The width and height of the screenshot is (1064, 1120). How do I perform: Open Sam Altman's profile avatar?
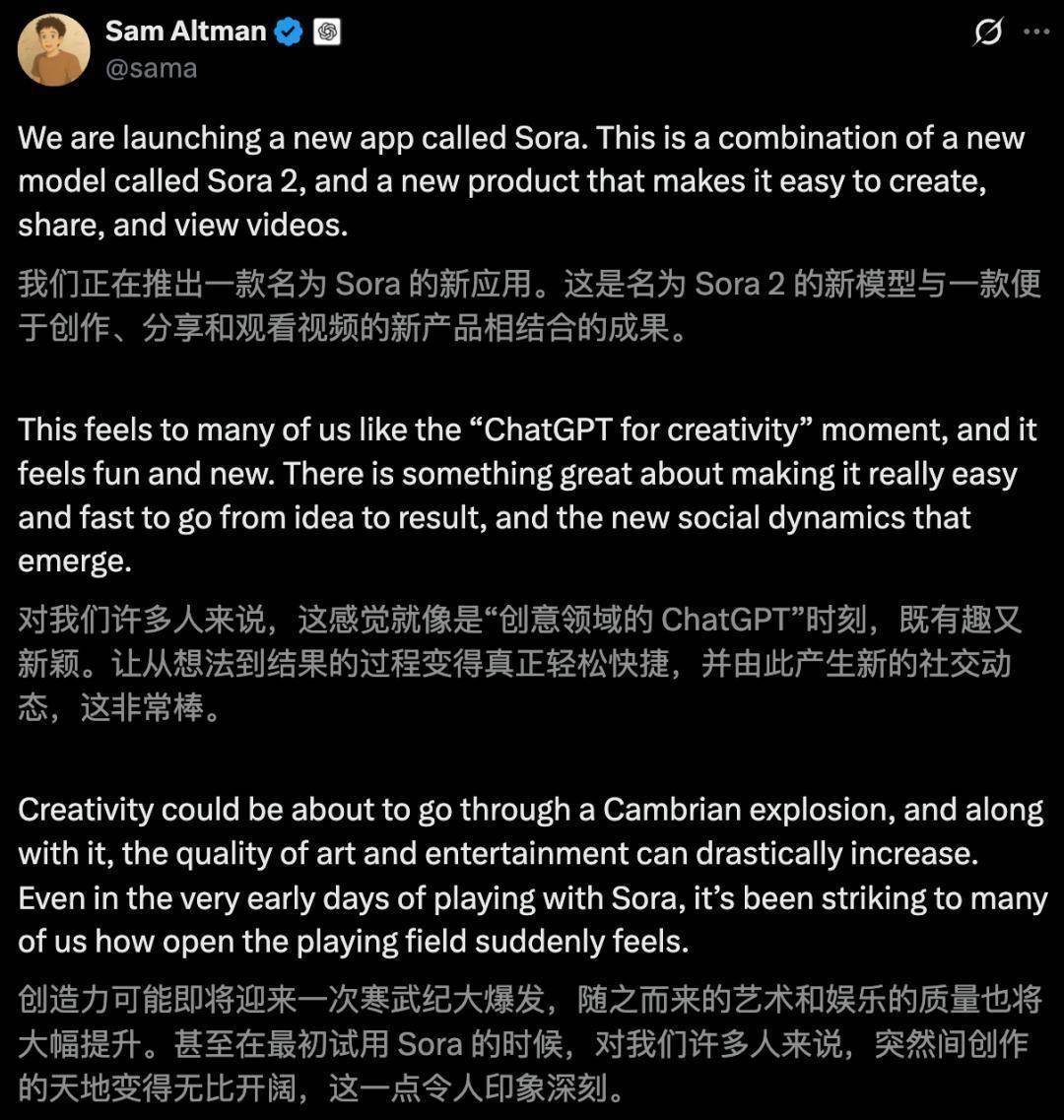click(x=54, y=50)
